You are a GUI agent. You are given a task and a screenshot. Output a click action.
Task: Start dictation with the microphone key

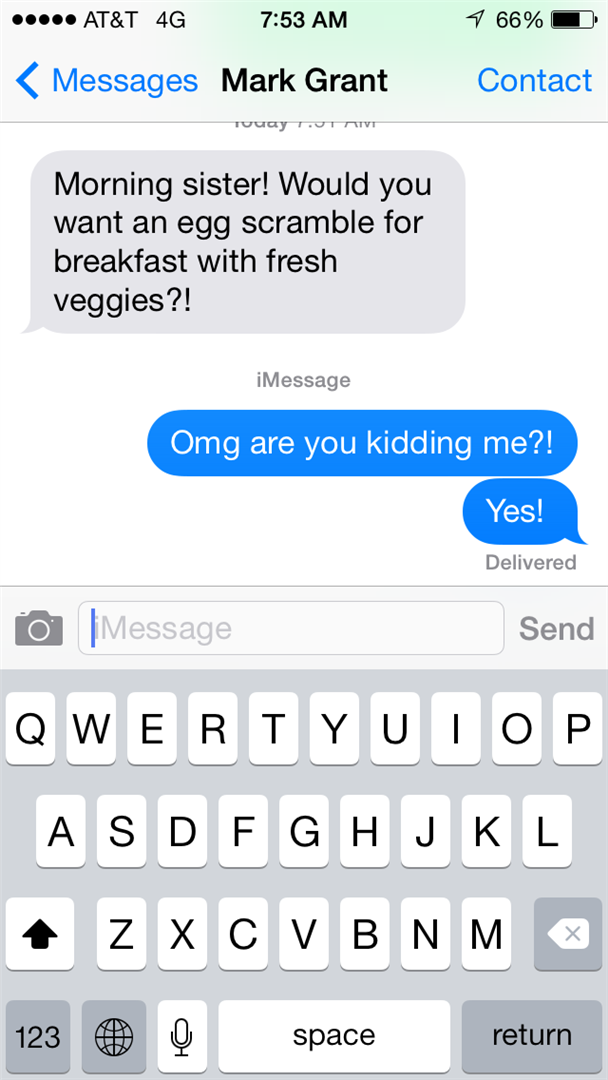pyautogui.click(x=182, y=1036)
